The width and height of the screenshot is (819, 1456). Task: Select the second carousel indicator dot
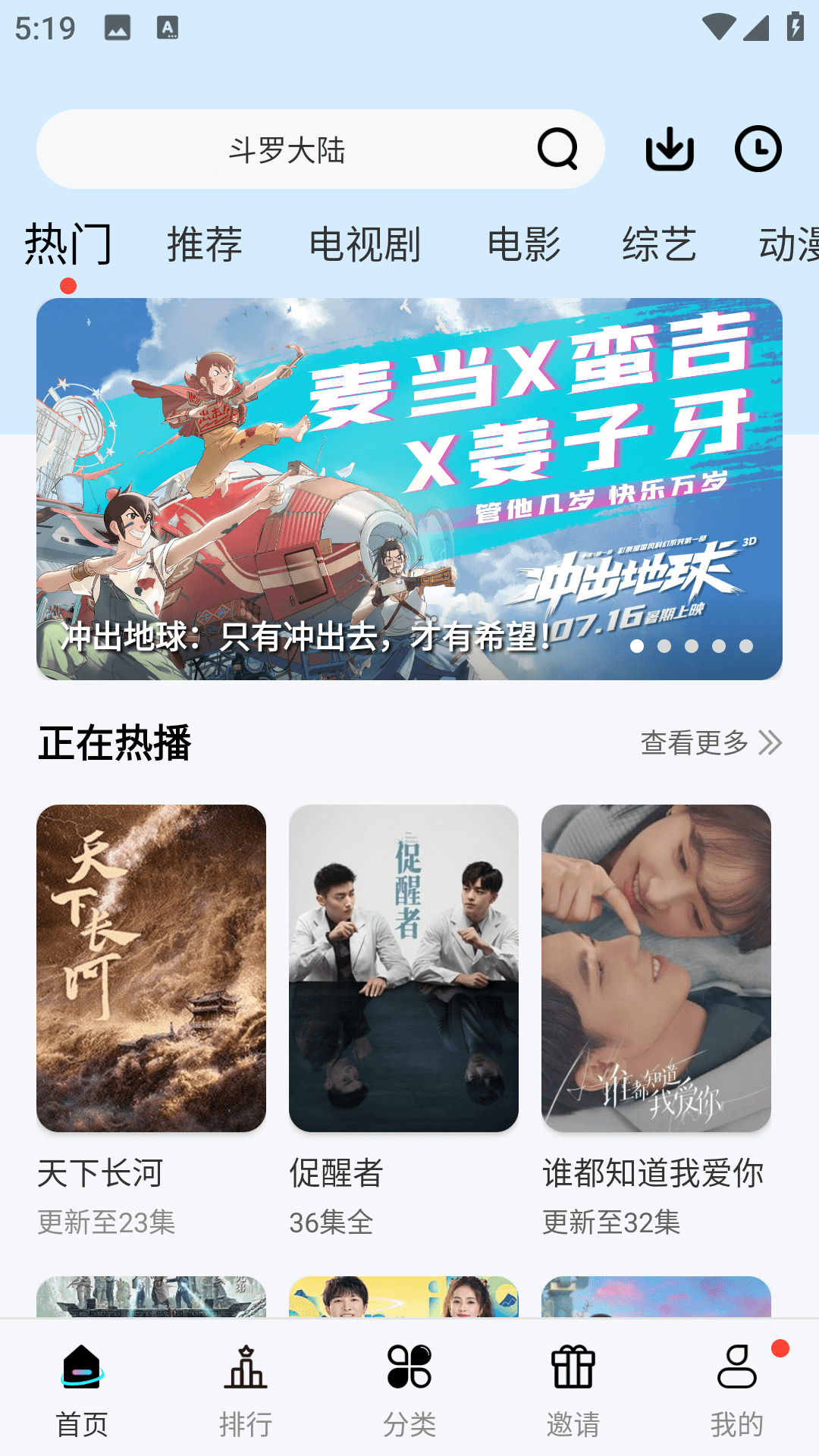[664, 647]
